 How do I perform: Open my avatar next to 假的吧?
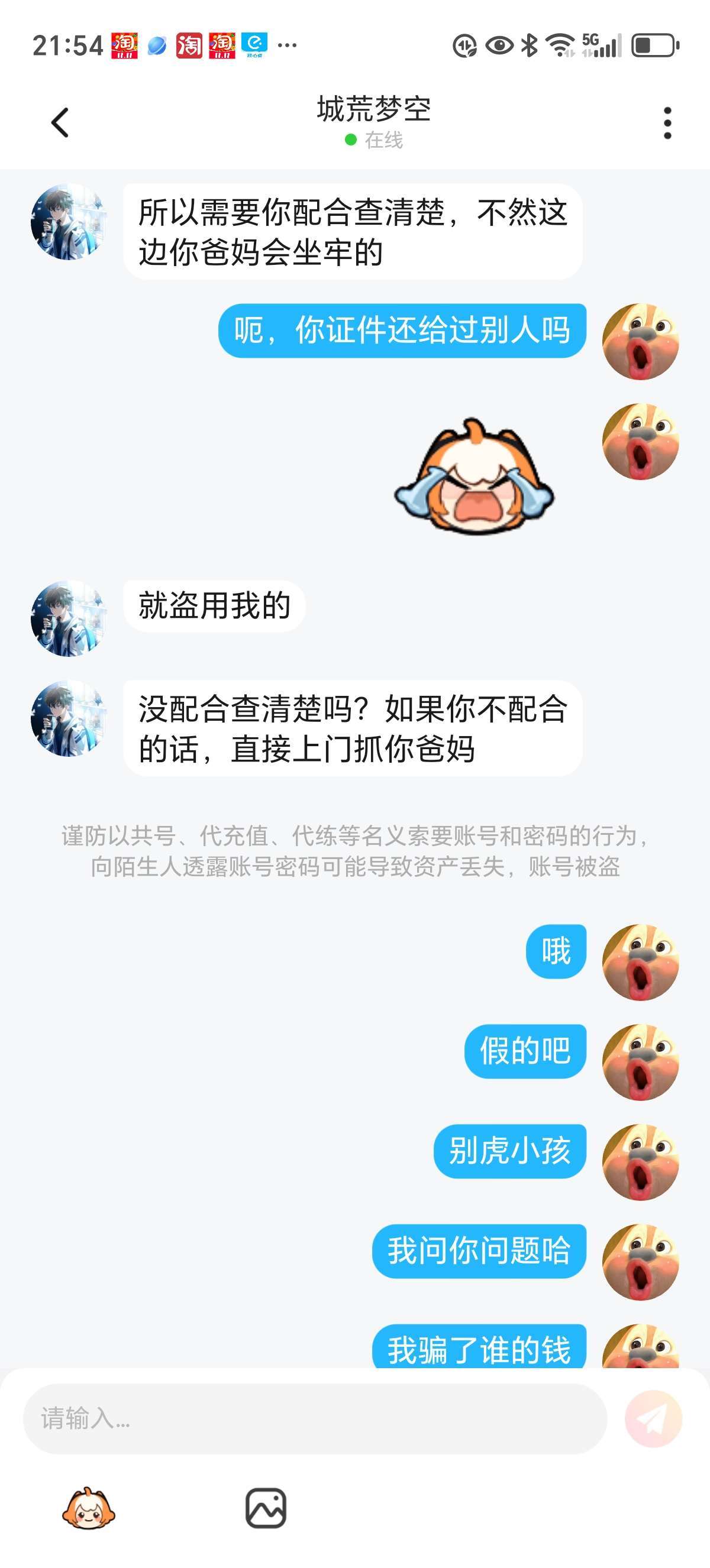coord(640,1062)
